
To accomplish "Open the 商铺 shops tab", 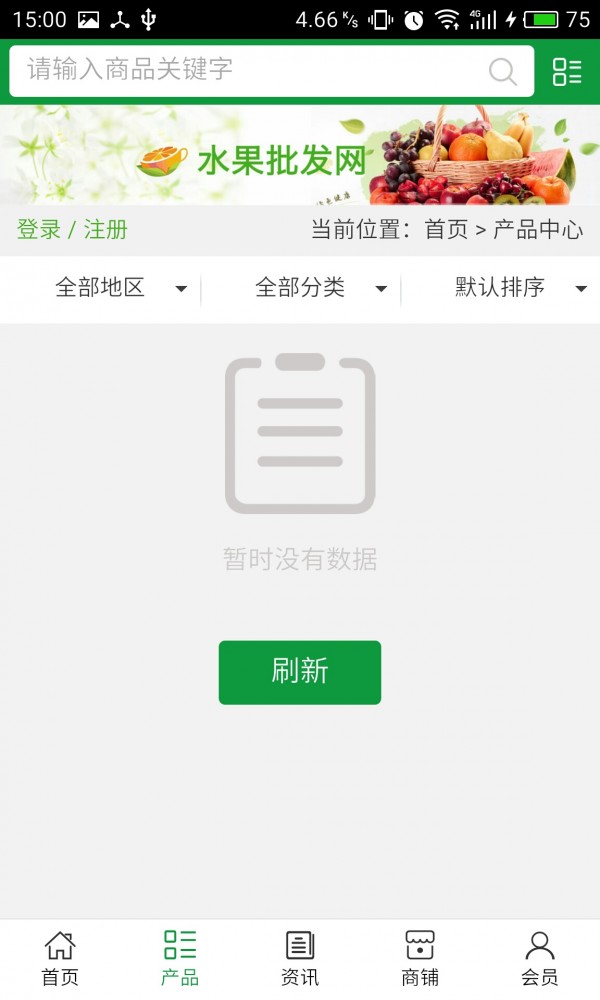I will pyautogui.click(x=420, y=958).
